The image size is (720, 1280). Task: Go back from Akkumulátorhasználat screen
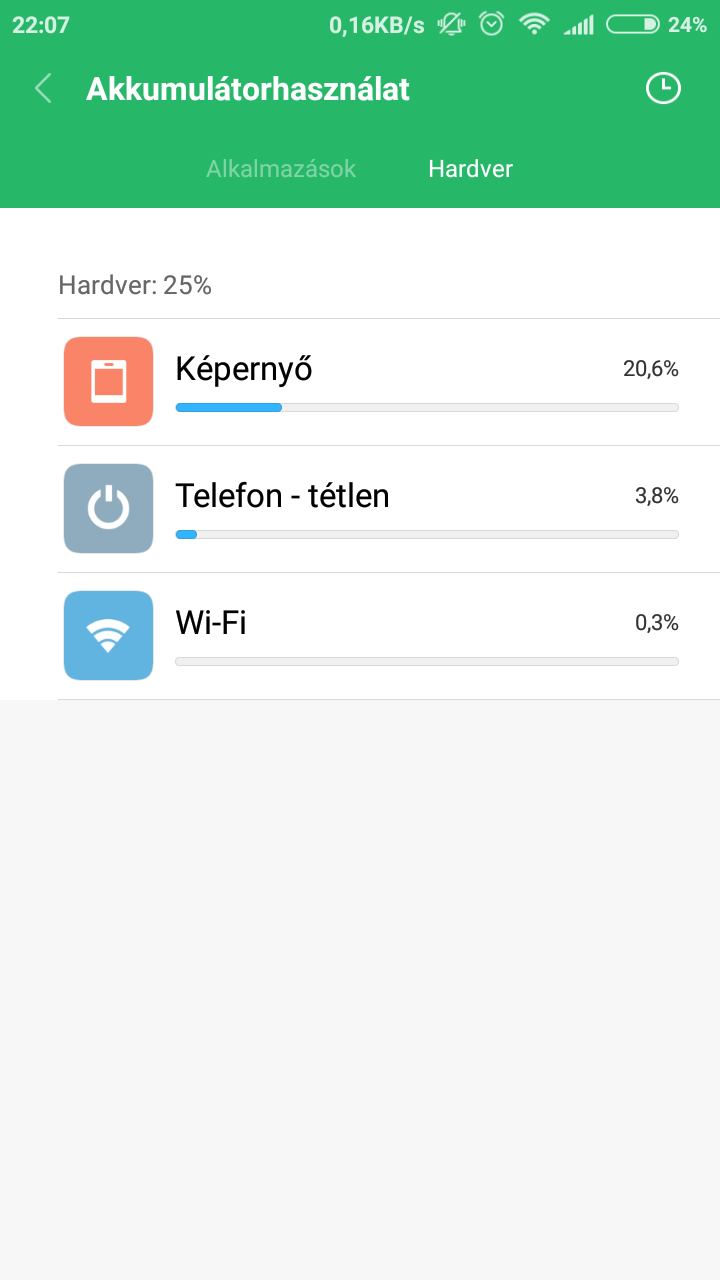tap(43, 89)
